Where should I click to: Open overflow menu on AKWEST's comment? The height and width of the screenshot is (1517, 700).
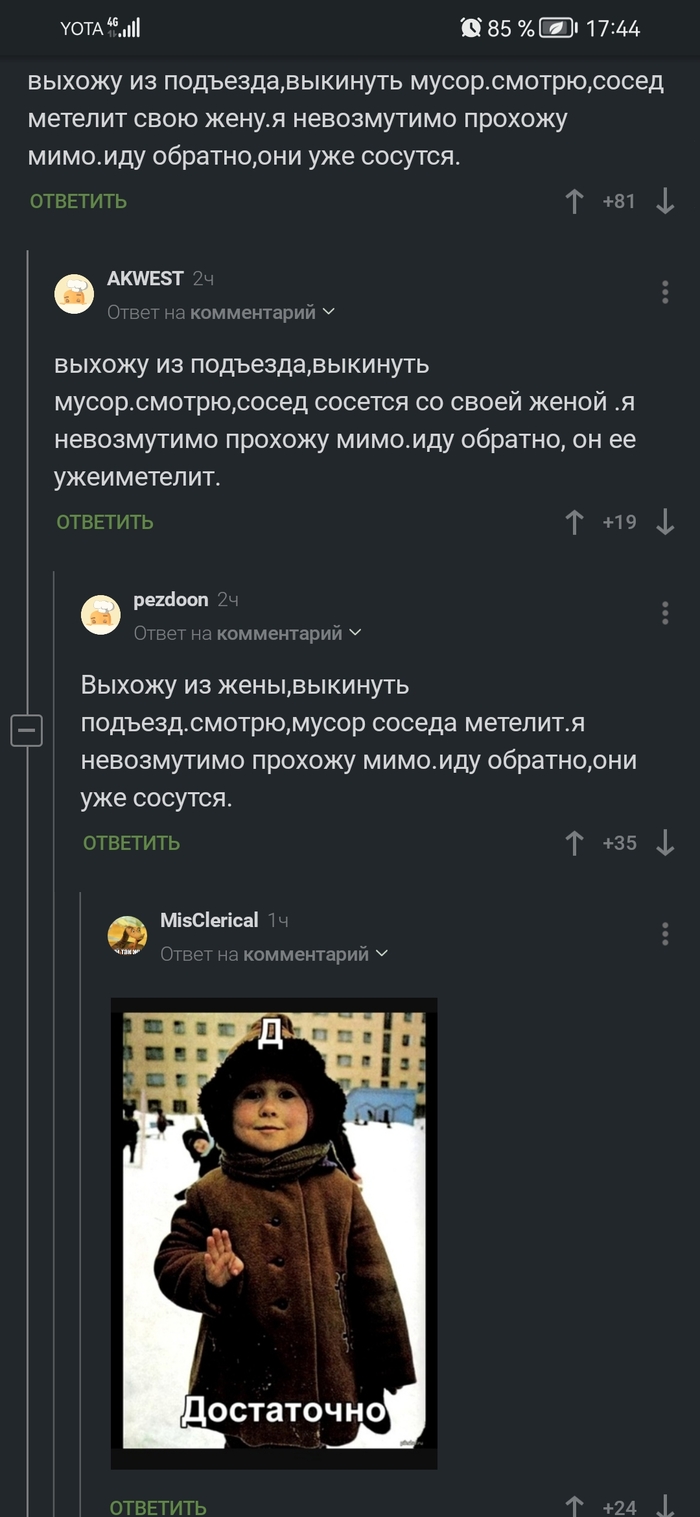coord(665,292)
